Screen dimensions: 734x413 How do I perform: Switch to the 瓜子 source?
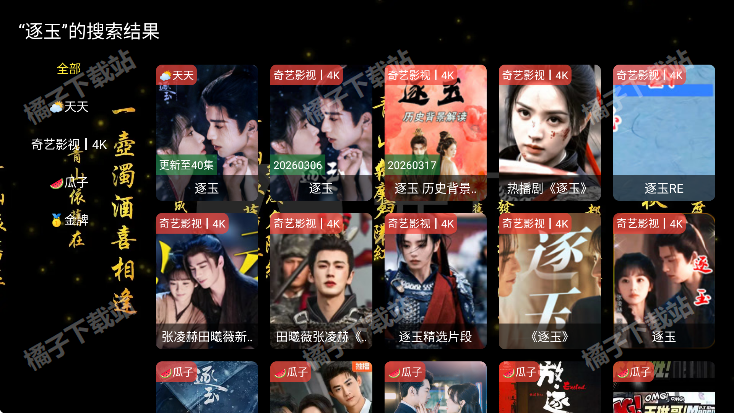69,182
